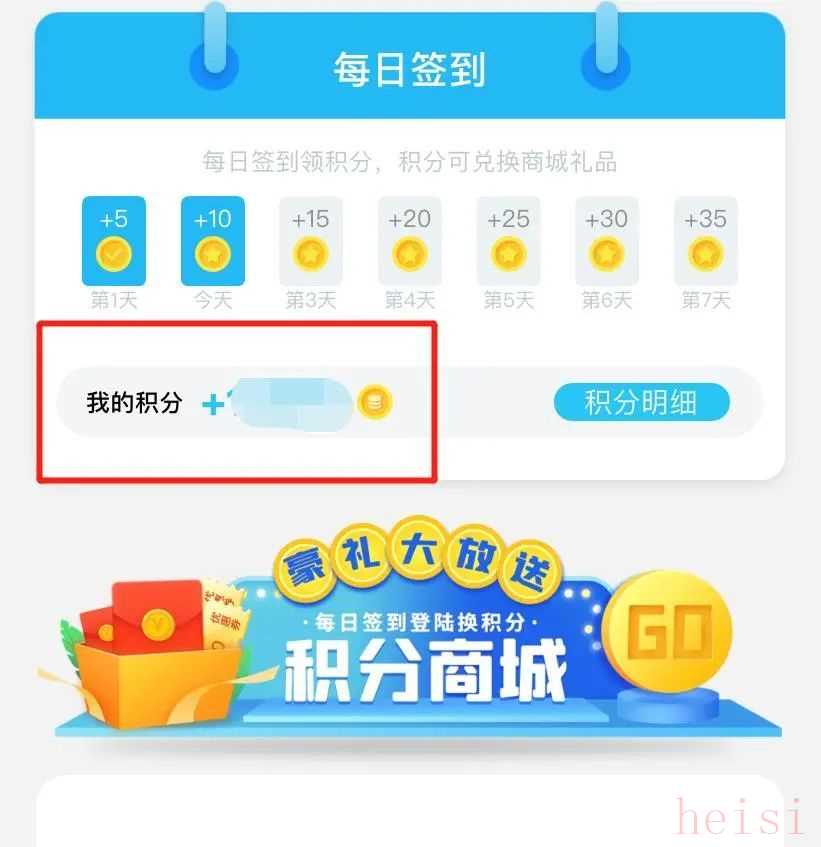Tap today's +10 sign-in tile
Image resolution: width=821 pixels, height=847 pixels.
(x=212, y=242)
